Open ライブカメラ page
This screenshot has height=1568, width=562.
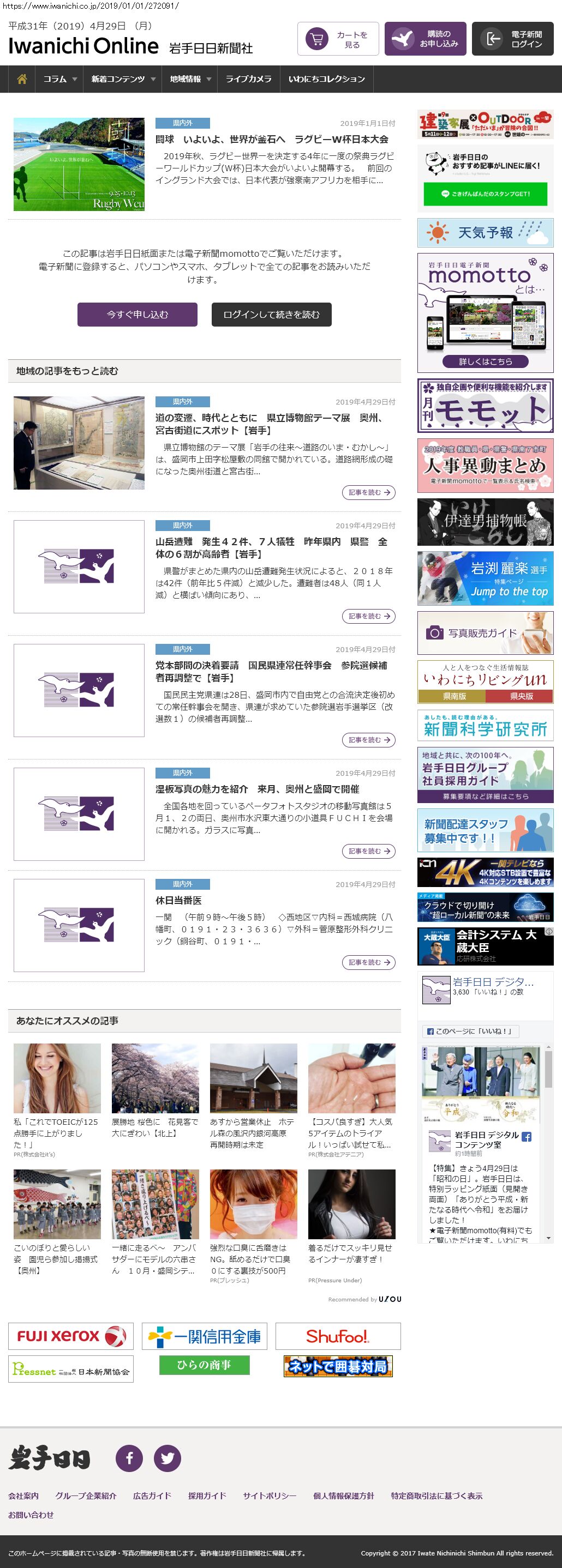click(x=248, y=79)
